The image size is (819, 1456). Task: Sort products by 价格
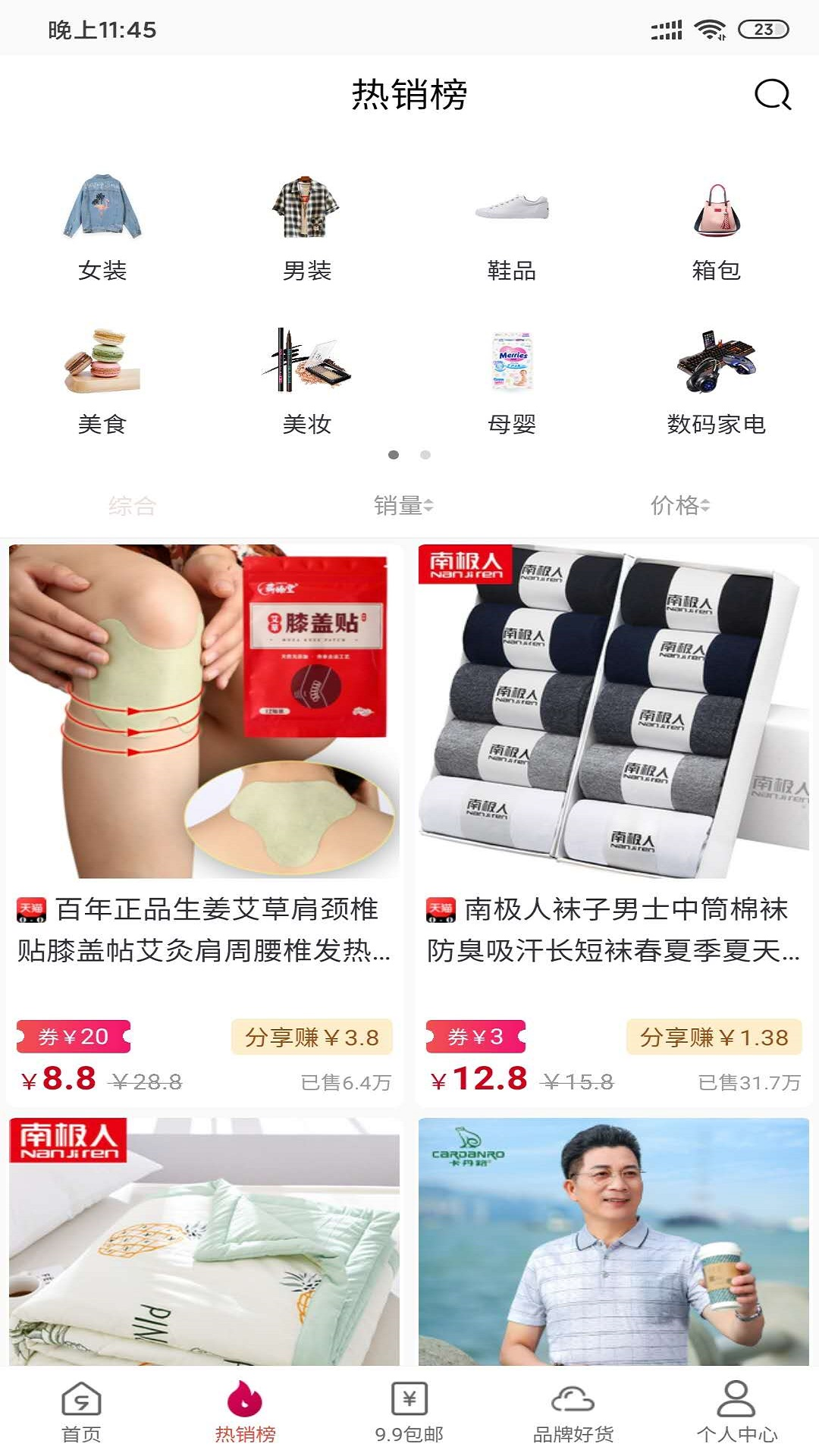pyautogui.click(x=679, y=505)
